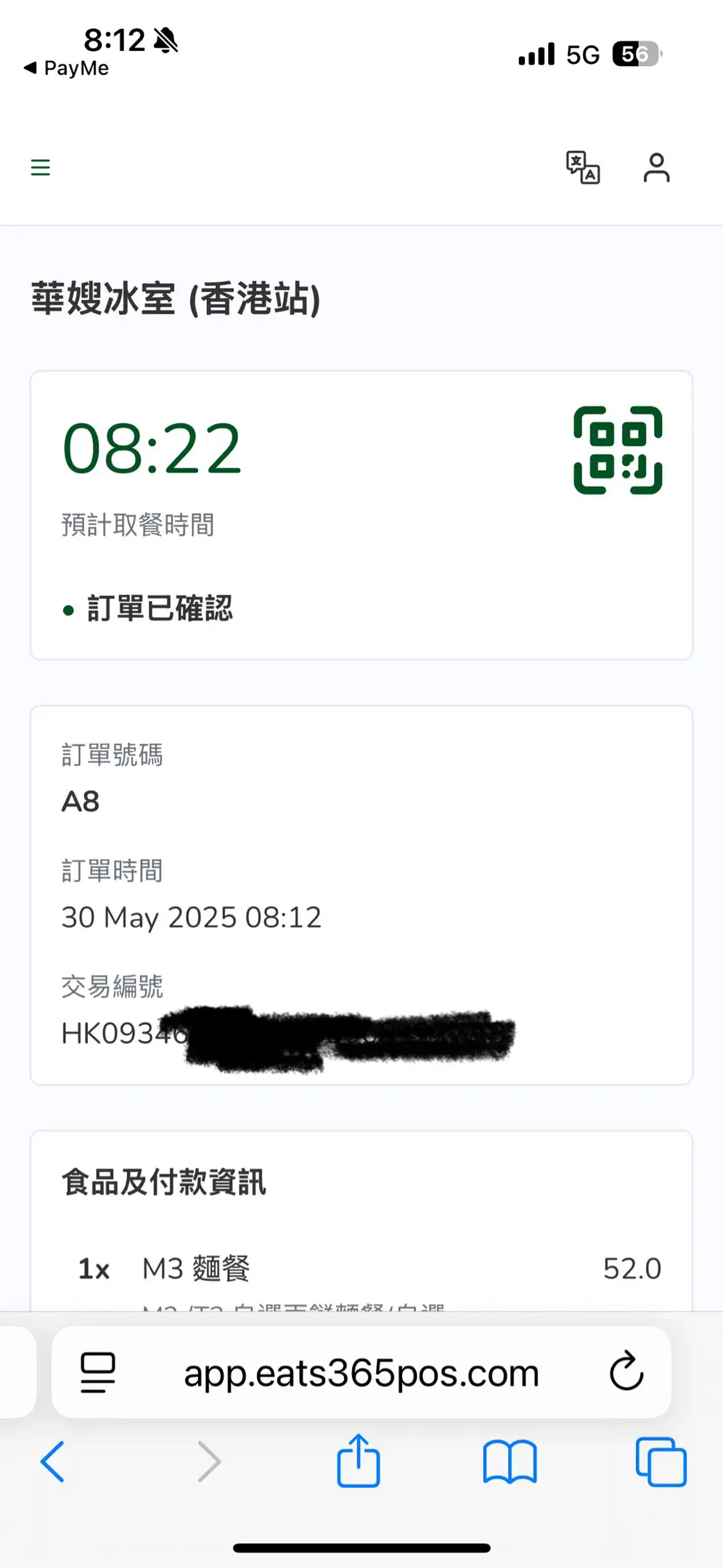This screenshot has height=1568, width=723.
Task: View all open Safari tabs
Action: click(661, 1461)
